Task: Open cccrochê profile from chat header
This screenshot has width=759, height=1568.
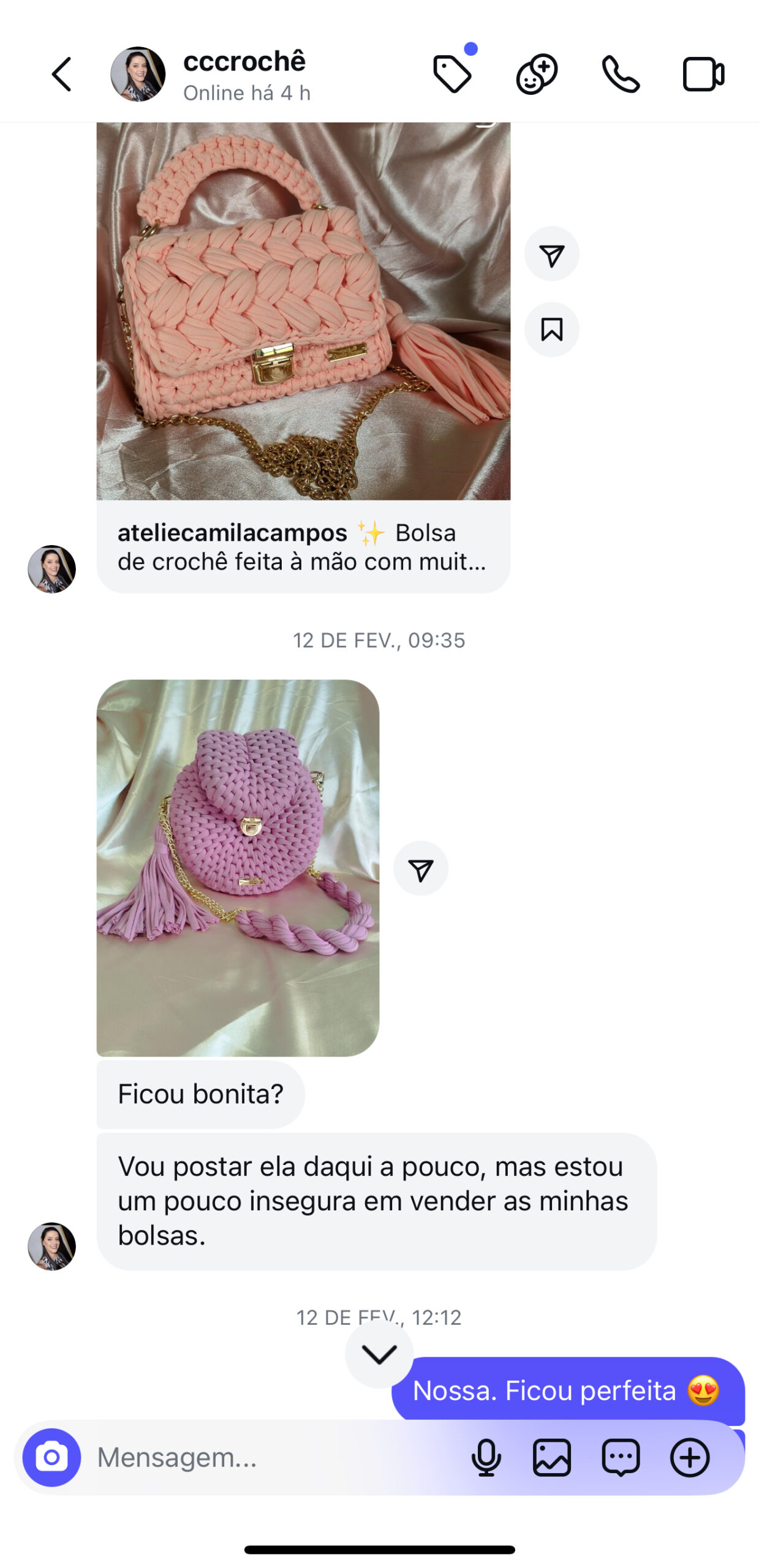Action: 244,74
